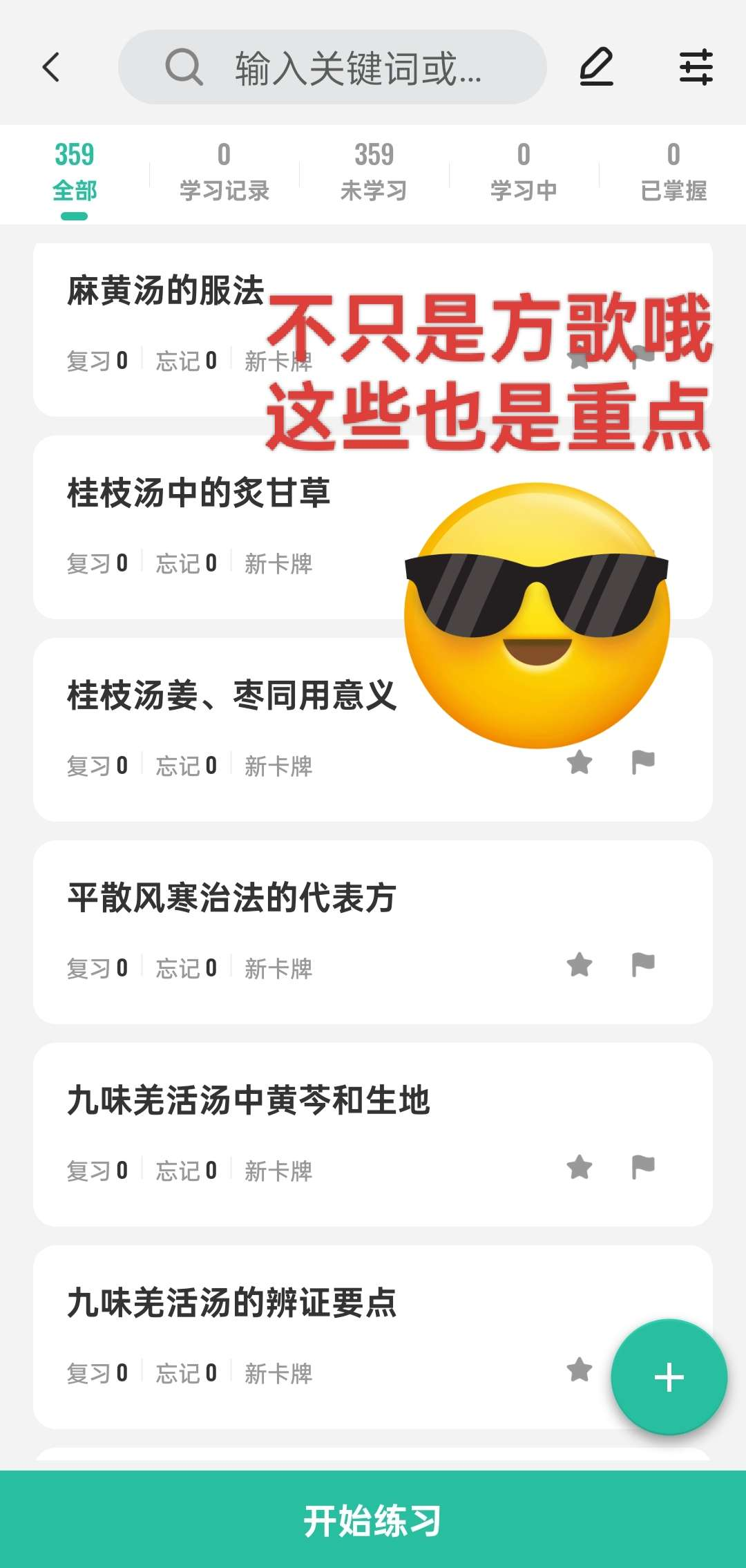The width and height of the screenshot is (746, 1568).
Task: Show the 已掌握 tab
Action: (673, 173)
